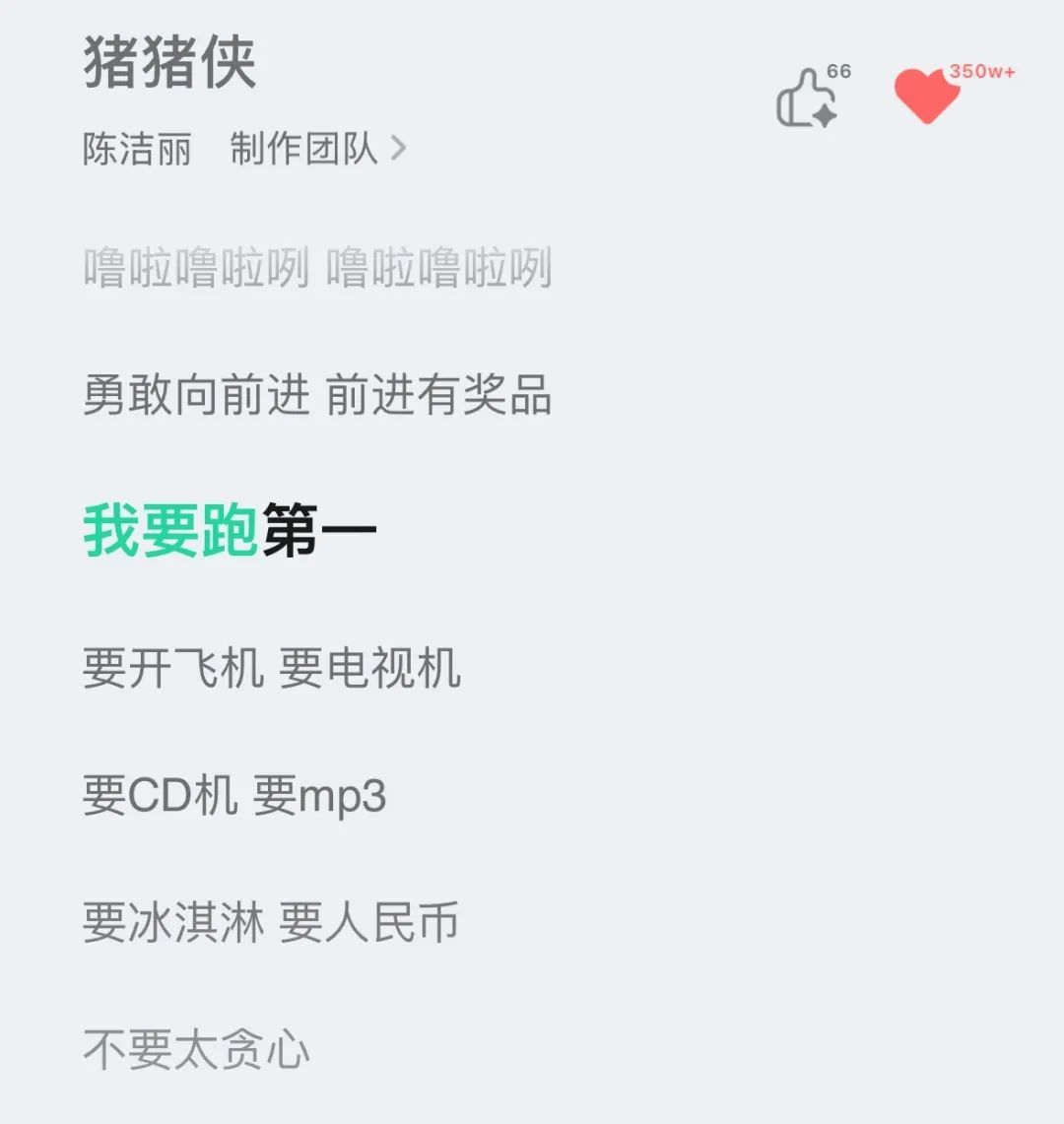This screenshot has height=1124, width=1064.
Task: Tap the thumbs-up icon showing 66
Action: click(x=808, y=99)
